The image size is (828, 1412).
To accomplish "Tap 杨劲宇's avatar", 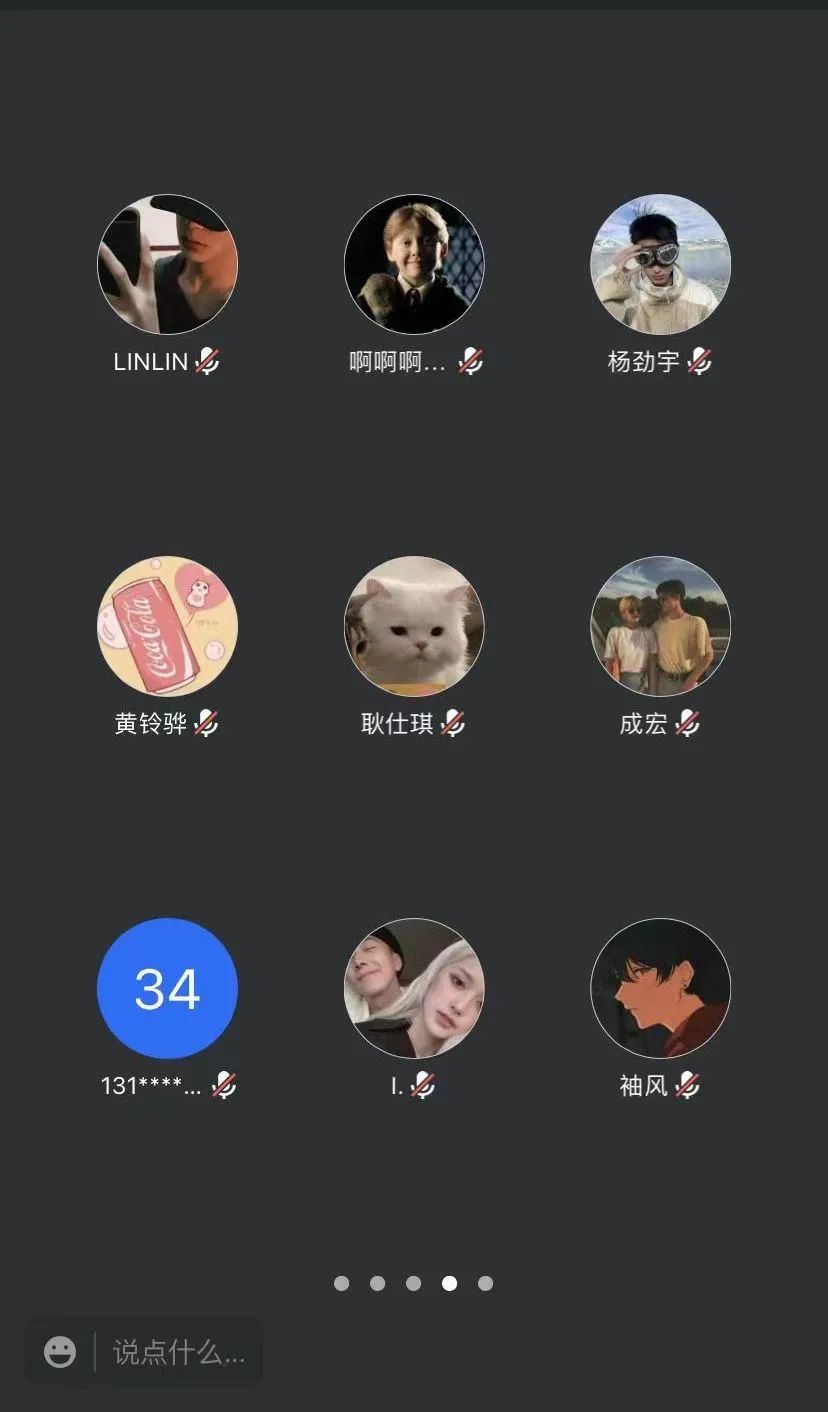I will tap(660, 265).
